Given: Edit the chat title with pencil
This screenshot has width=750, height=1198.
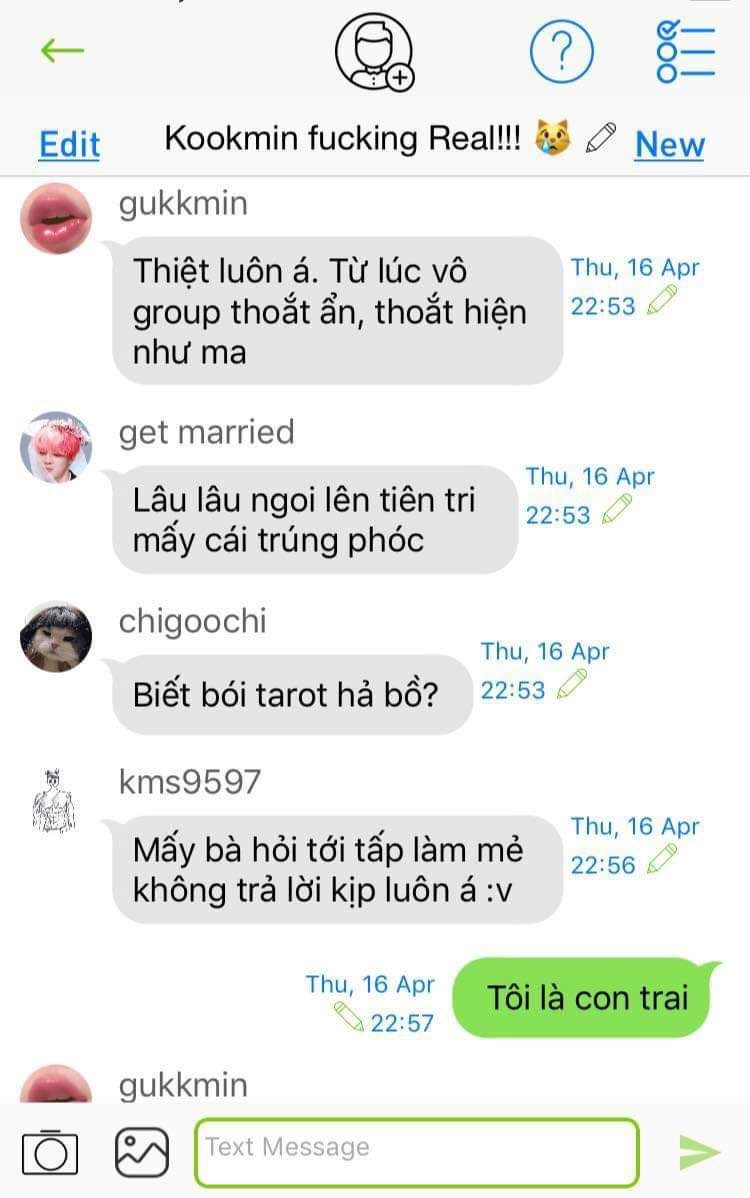Looking at the screenshot, I should 601,138.
